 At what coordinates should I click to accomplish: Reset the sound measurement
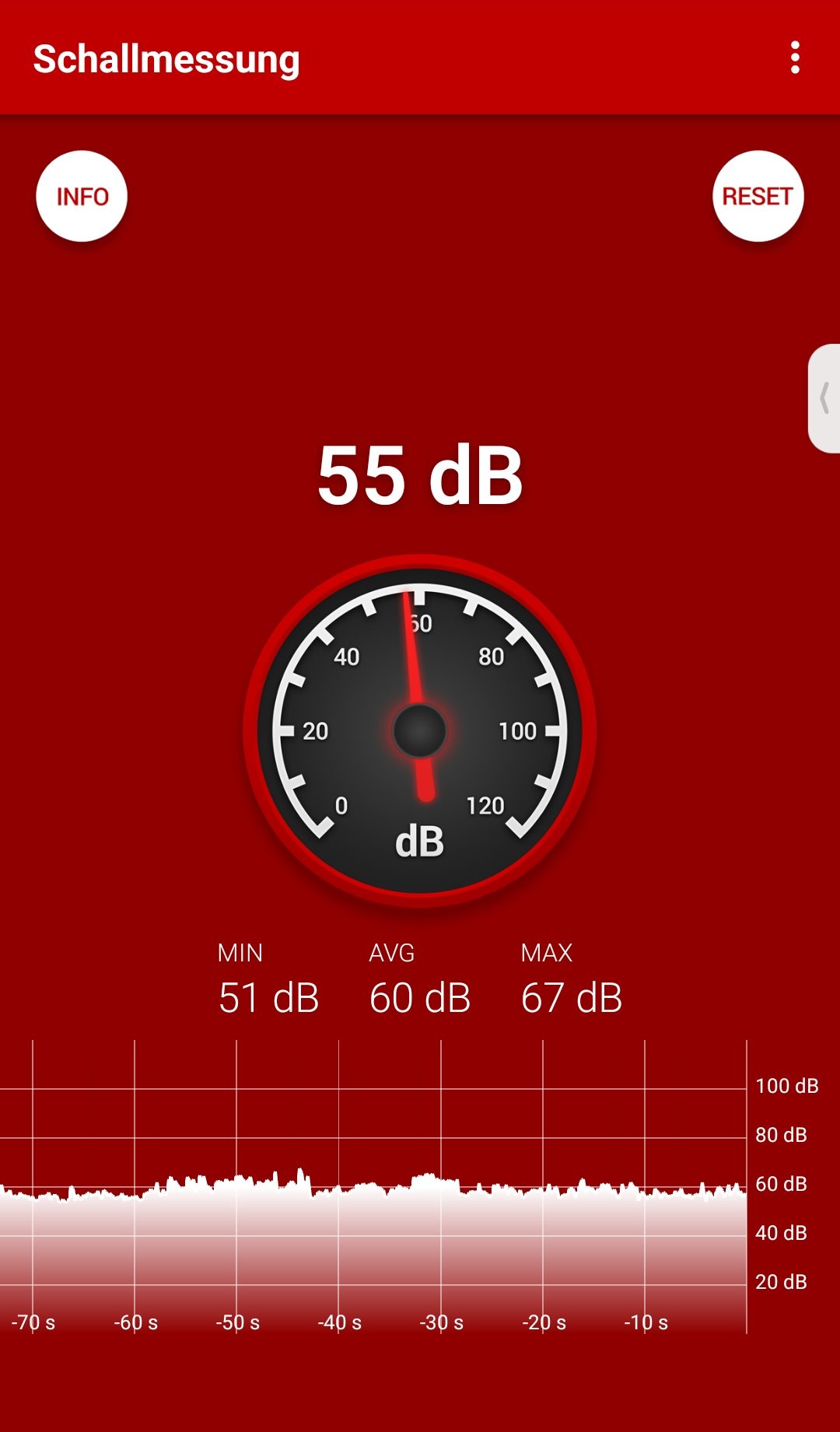point(758,196)
